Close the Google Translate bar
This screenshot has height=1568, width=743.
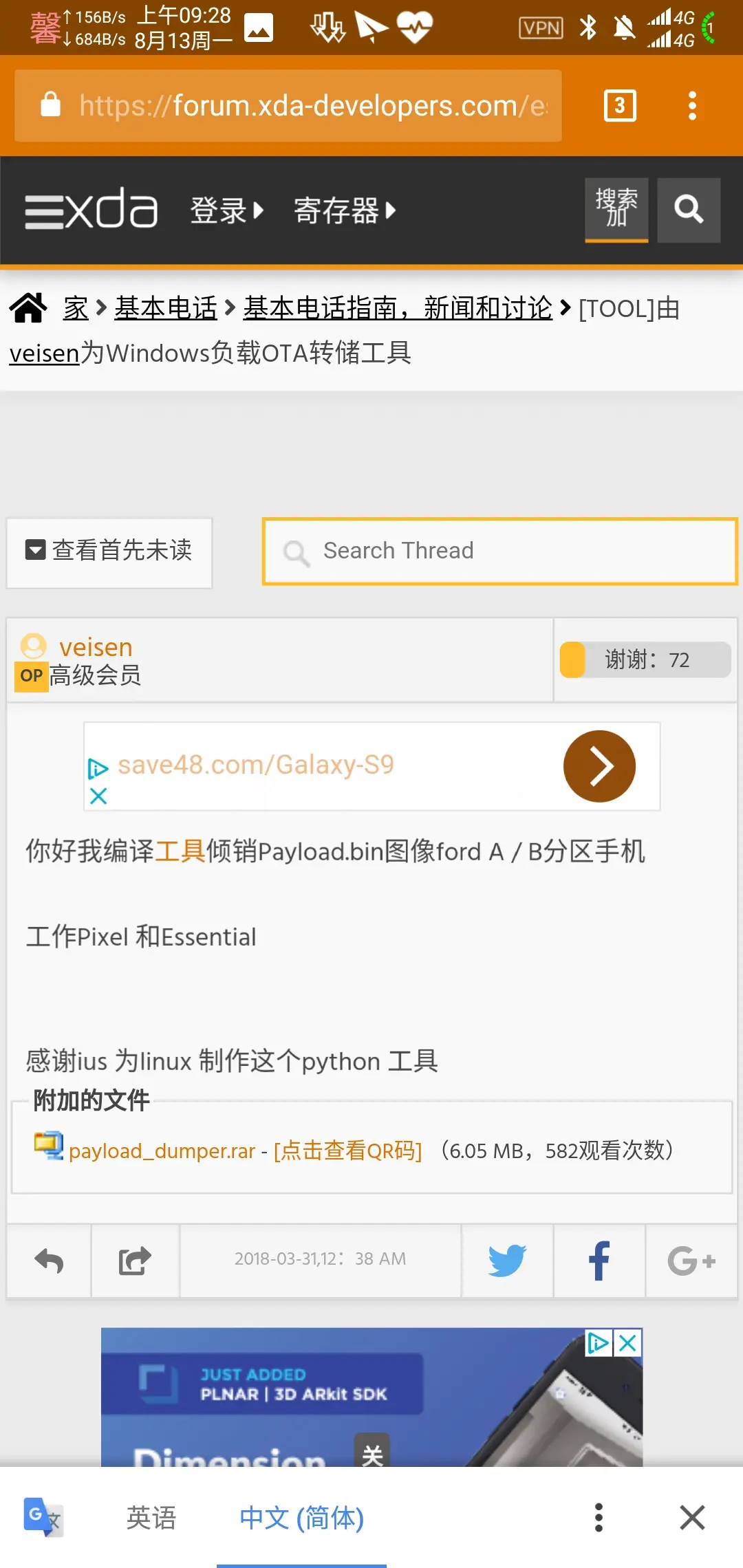[692, 1517]
